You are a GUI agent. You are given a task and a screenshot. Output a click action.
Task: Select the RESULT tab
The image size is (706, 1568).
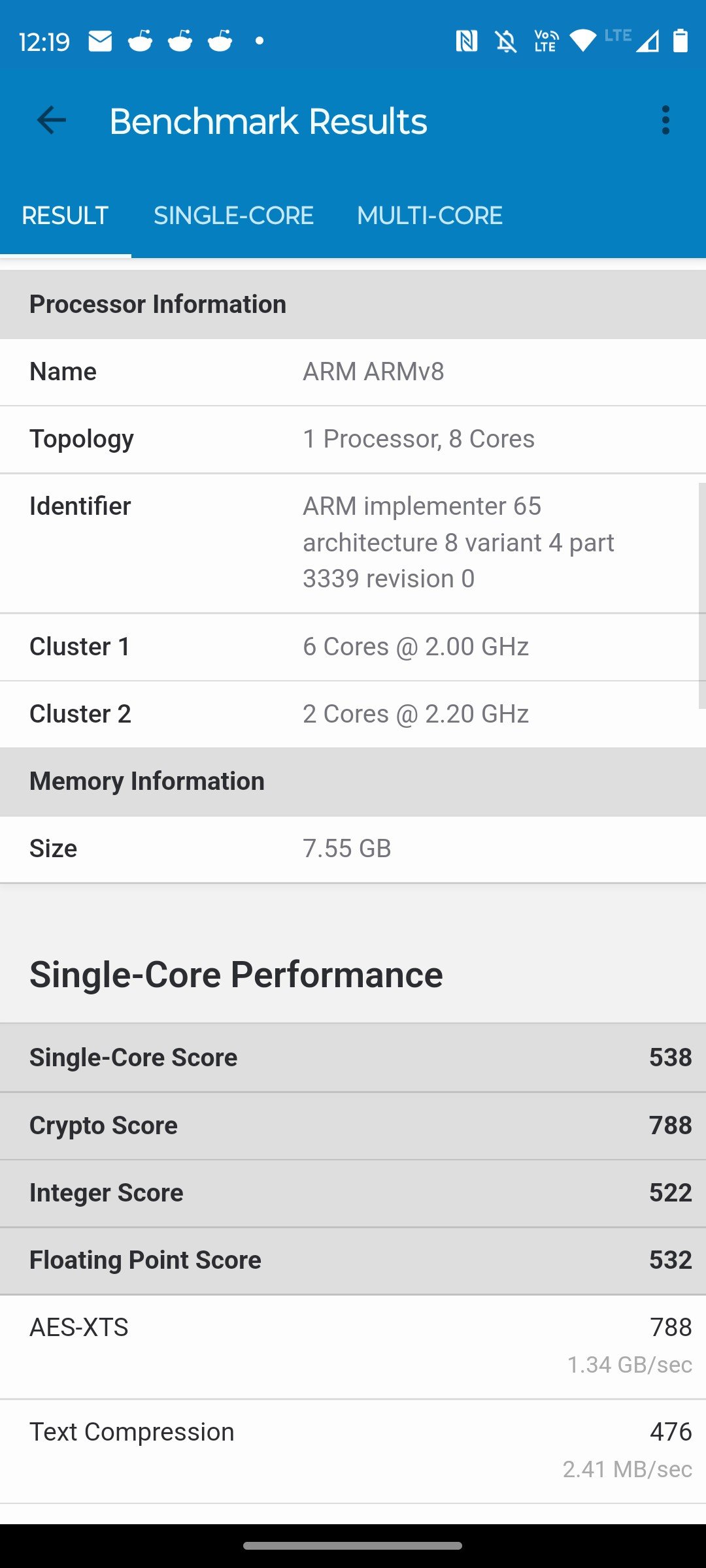coord(65,216)
